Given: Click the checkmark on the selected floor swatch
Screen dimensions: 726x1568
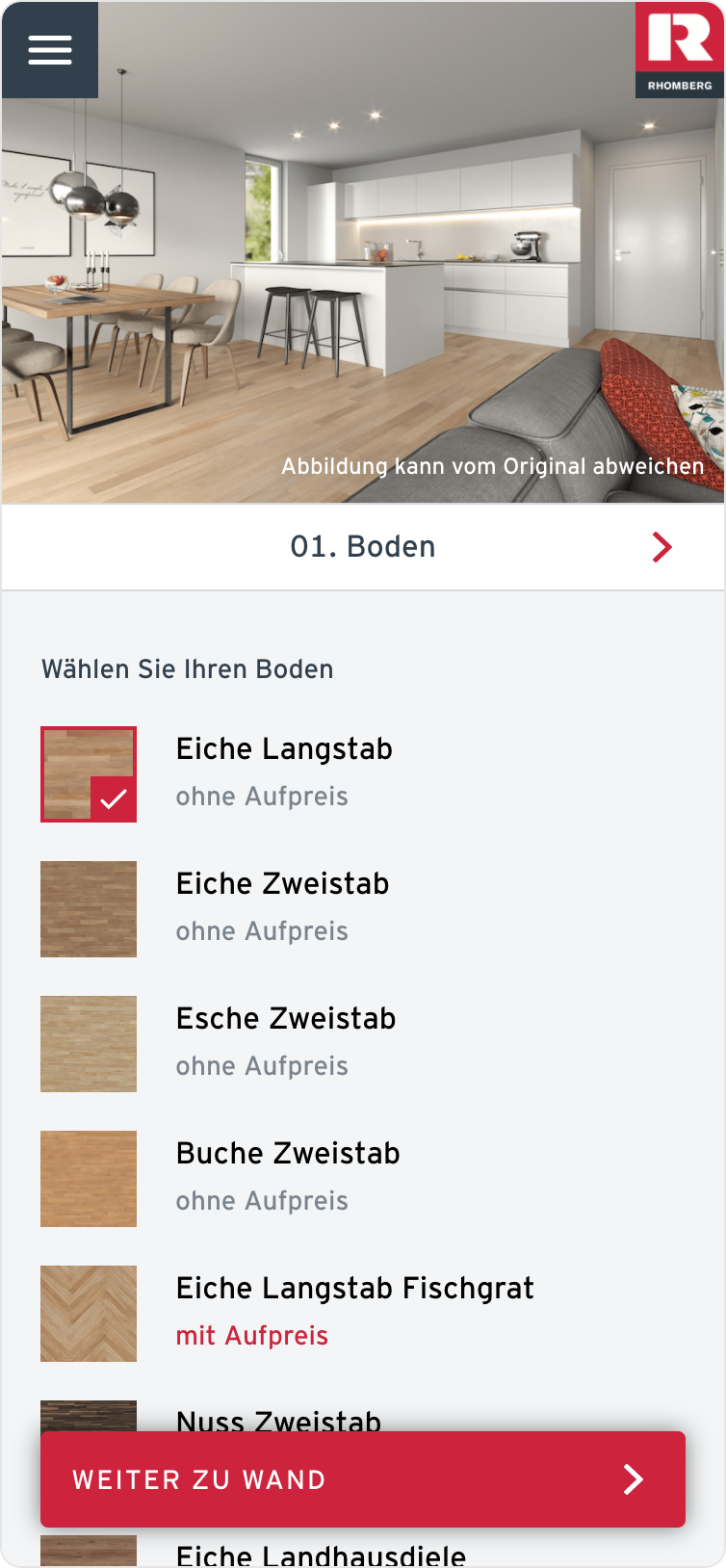Looking at the screenshot, I should pyautogui.click(x=114, y=797).
